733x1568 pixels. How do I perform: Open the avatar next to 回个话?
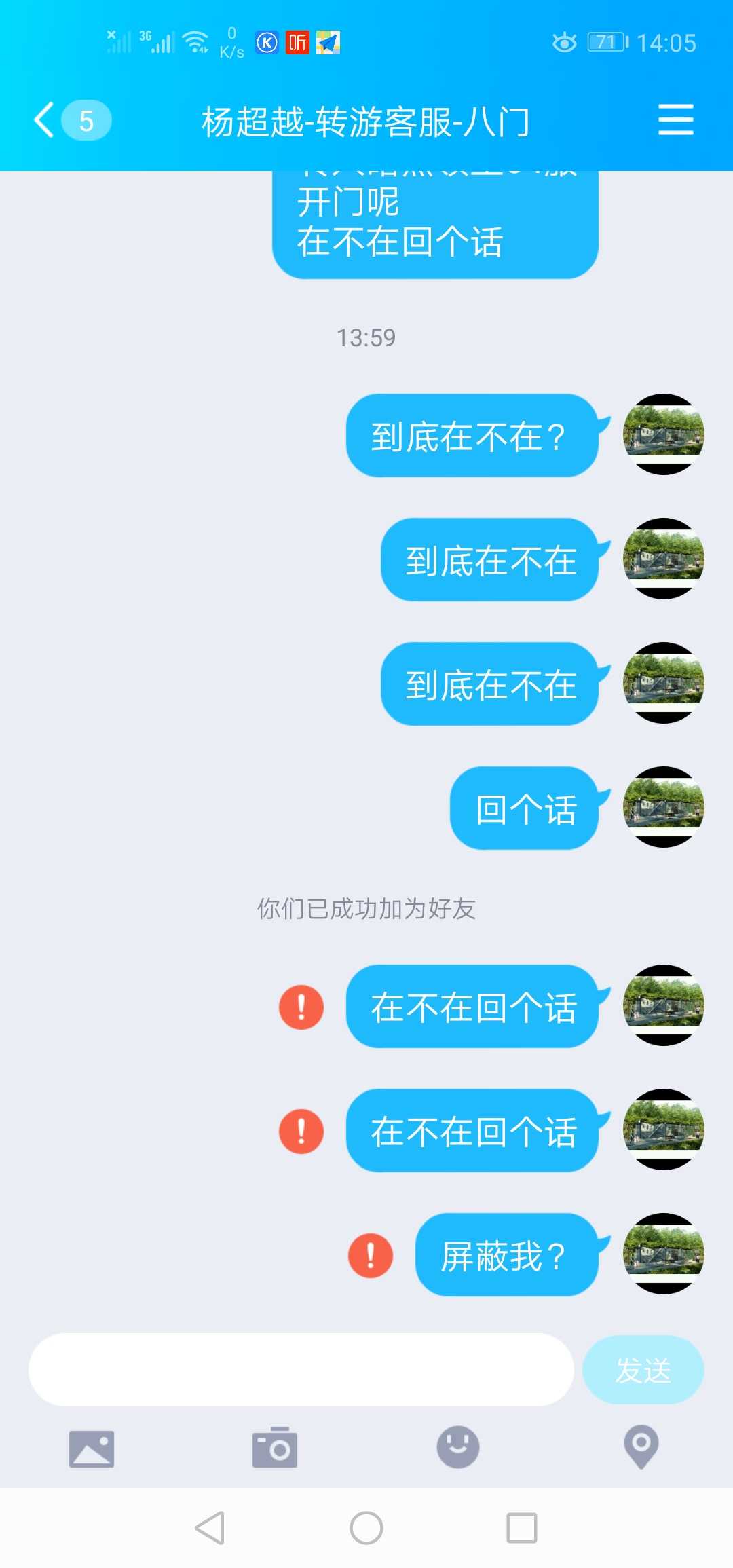click(663, 807)
